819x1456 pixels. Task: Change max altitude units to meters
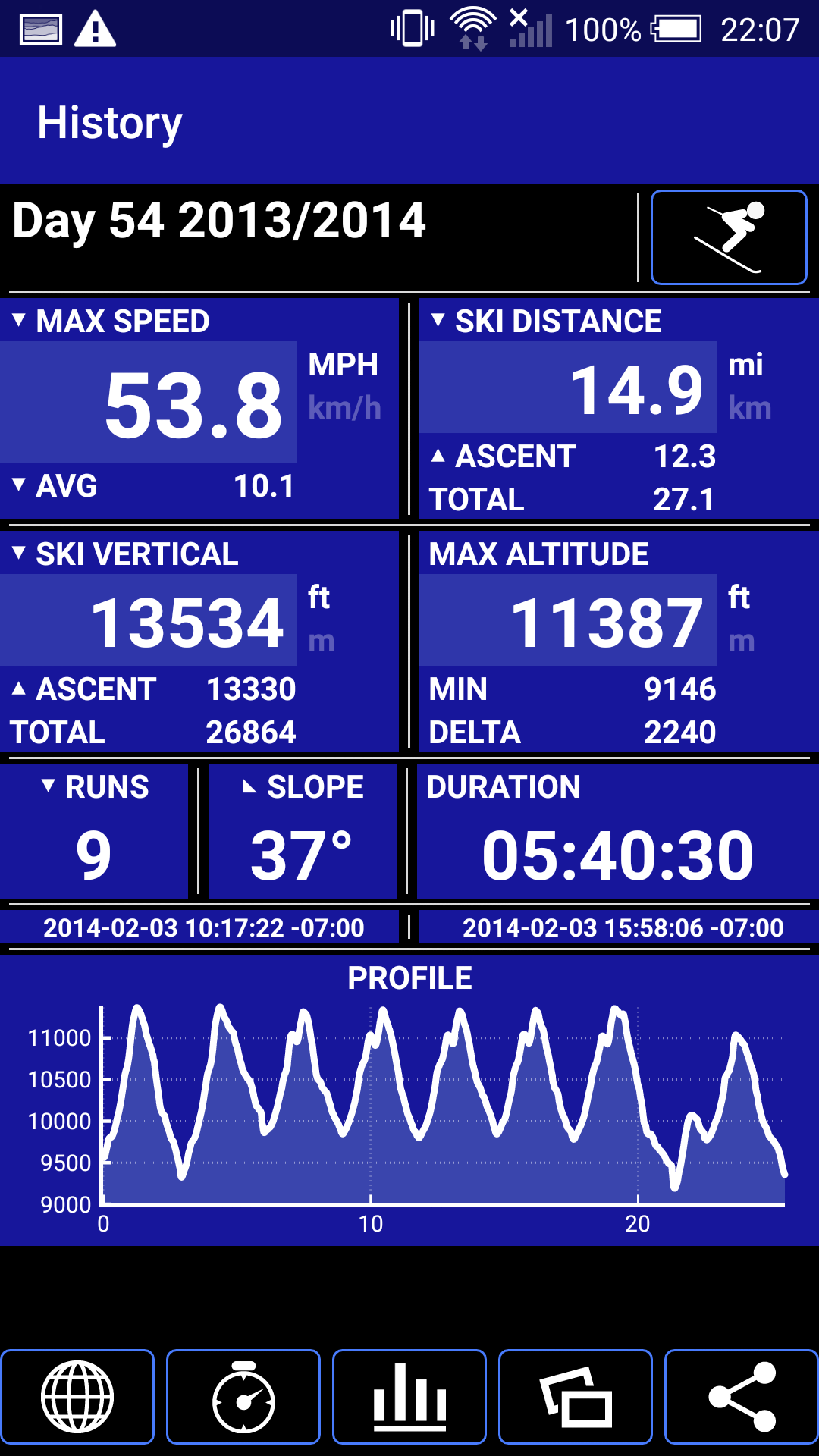pyautogui.click(x=741, y=642)
